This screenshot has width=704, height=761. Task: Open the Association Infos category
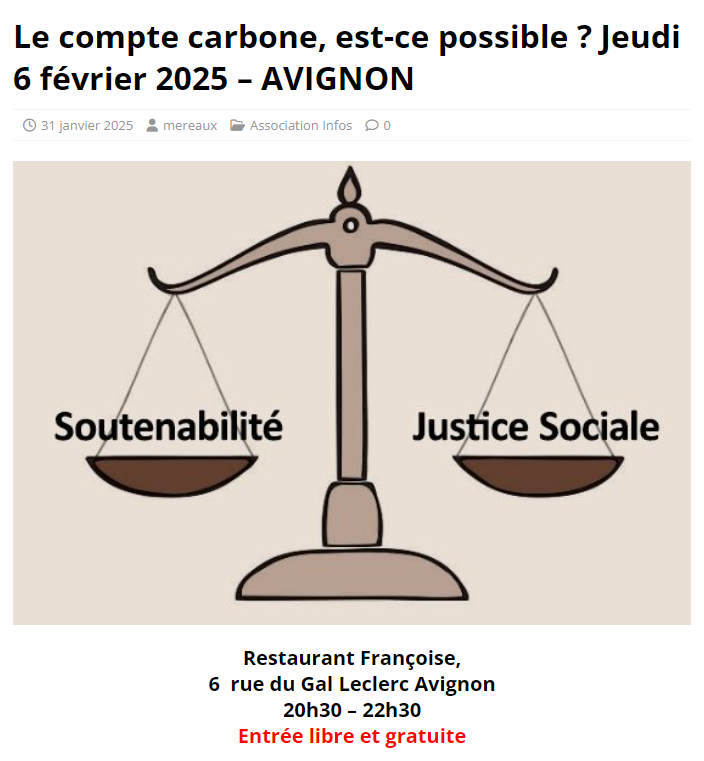click(x=300, y=126)
